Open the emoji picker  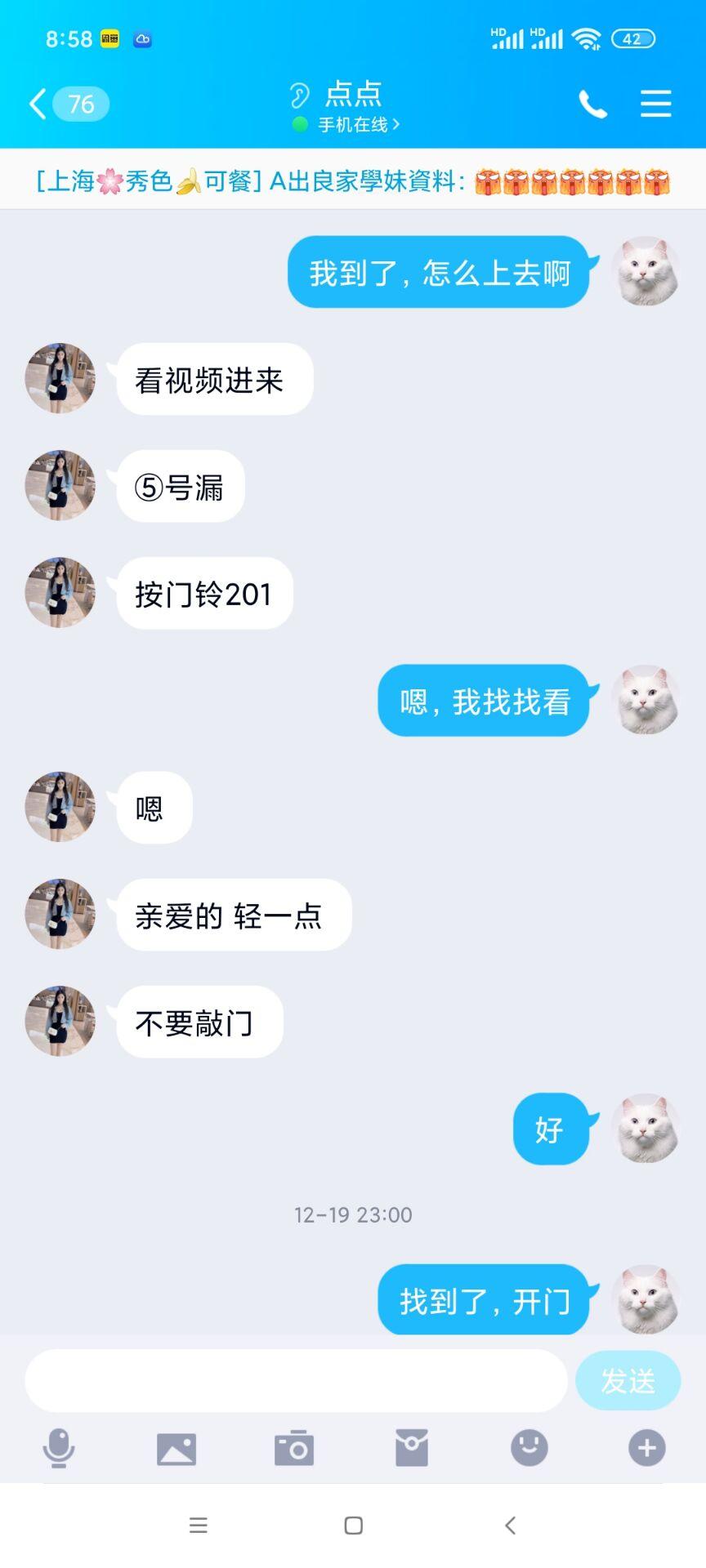point(529,1447)
